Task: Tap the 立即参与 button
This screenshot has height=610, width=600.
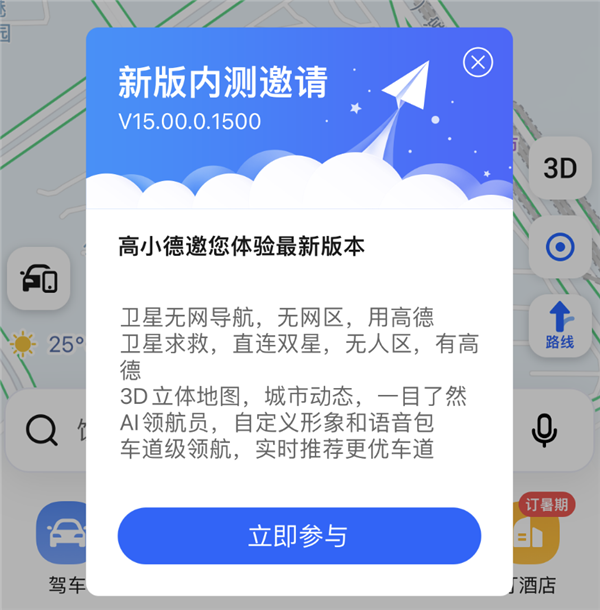Action: pyautogui.click(x=299, y=536)
